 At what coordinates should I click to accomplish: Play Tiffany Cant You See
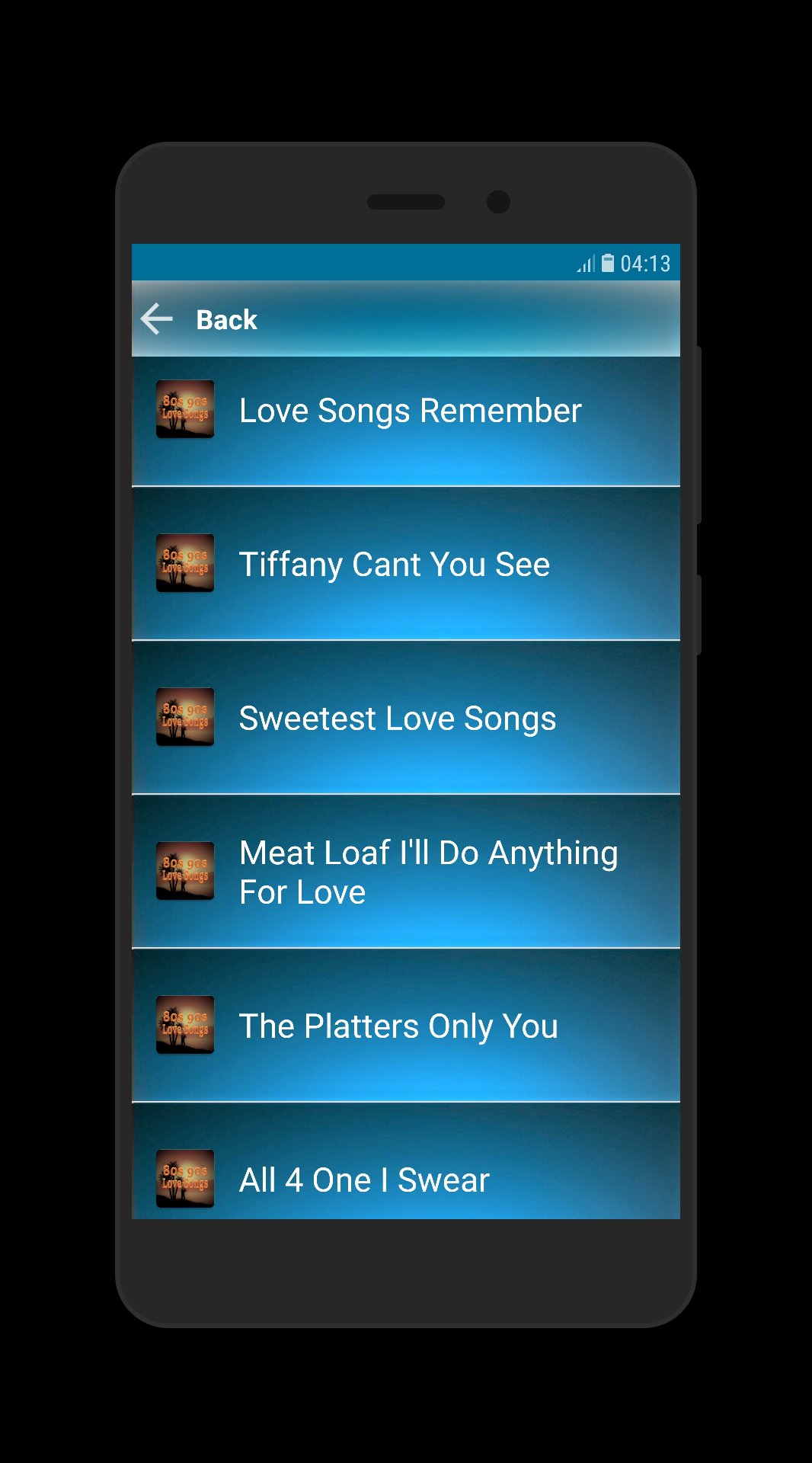(x=406, y=565)
